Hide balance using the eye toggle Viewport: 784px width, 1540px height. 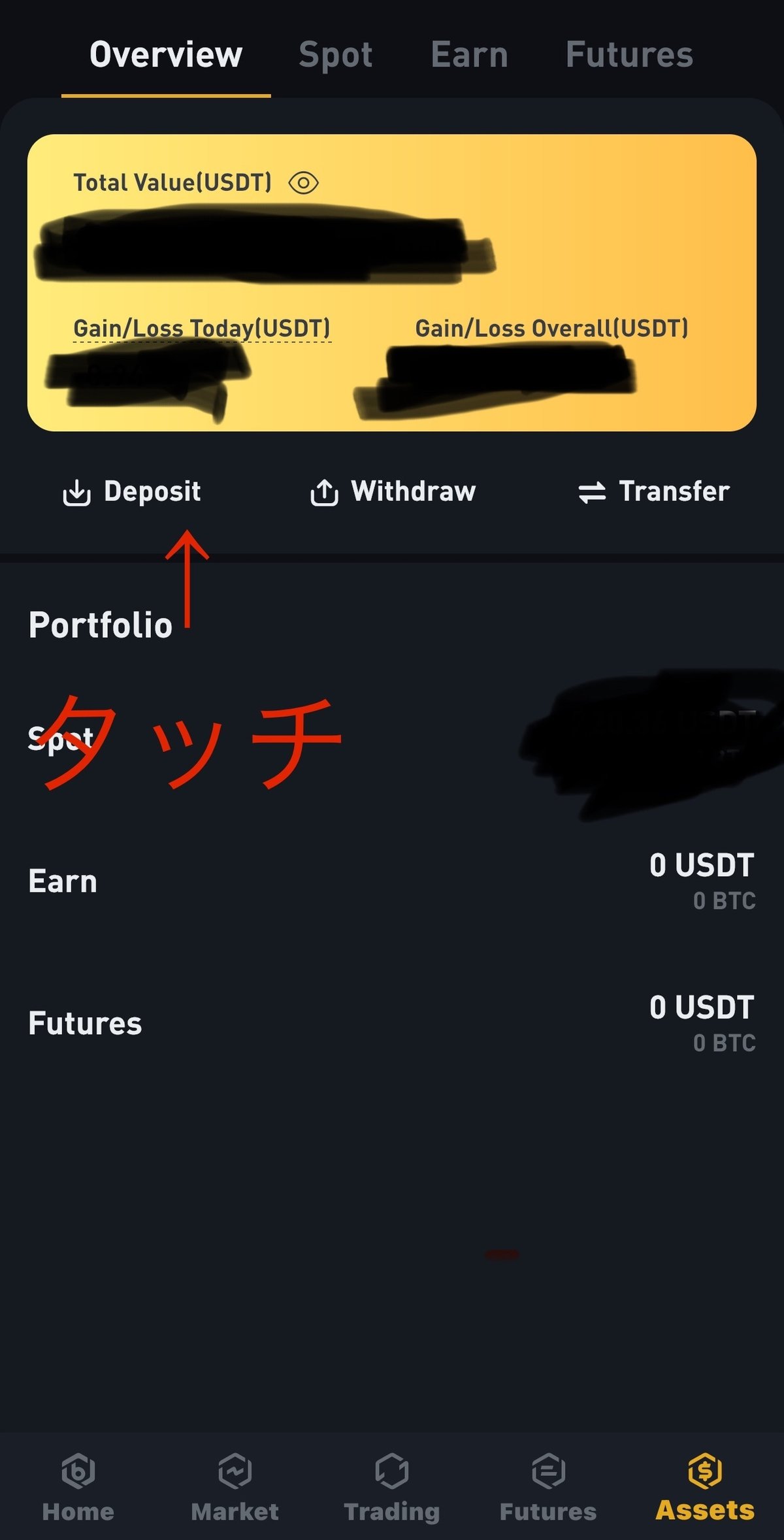[304, 183]
